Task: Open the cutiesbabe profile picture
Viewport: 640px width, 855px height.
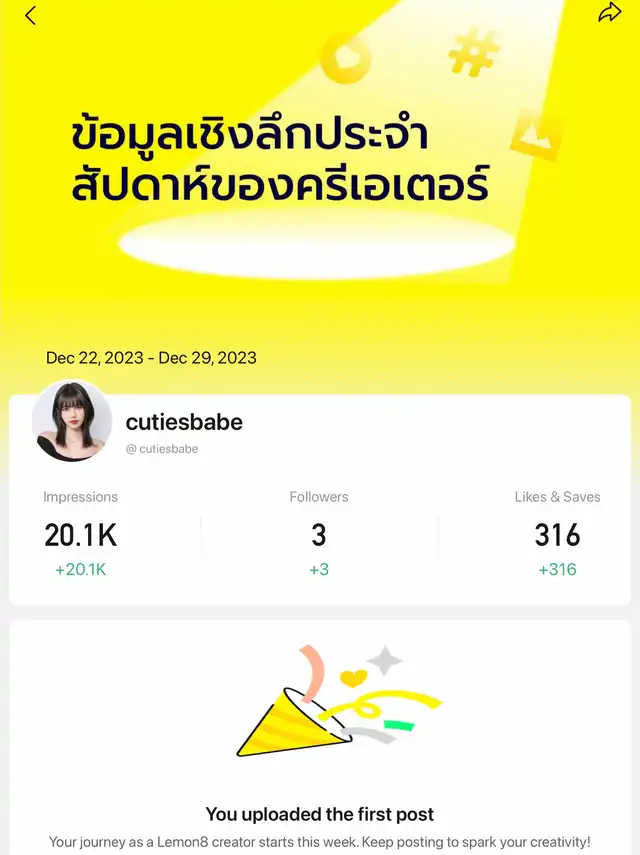Action: coord(72,421)
